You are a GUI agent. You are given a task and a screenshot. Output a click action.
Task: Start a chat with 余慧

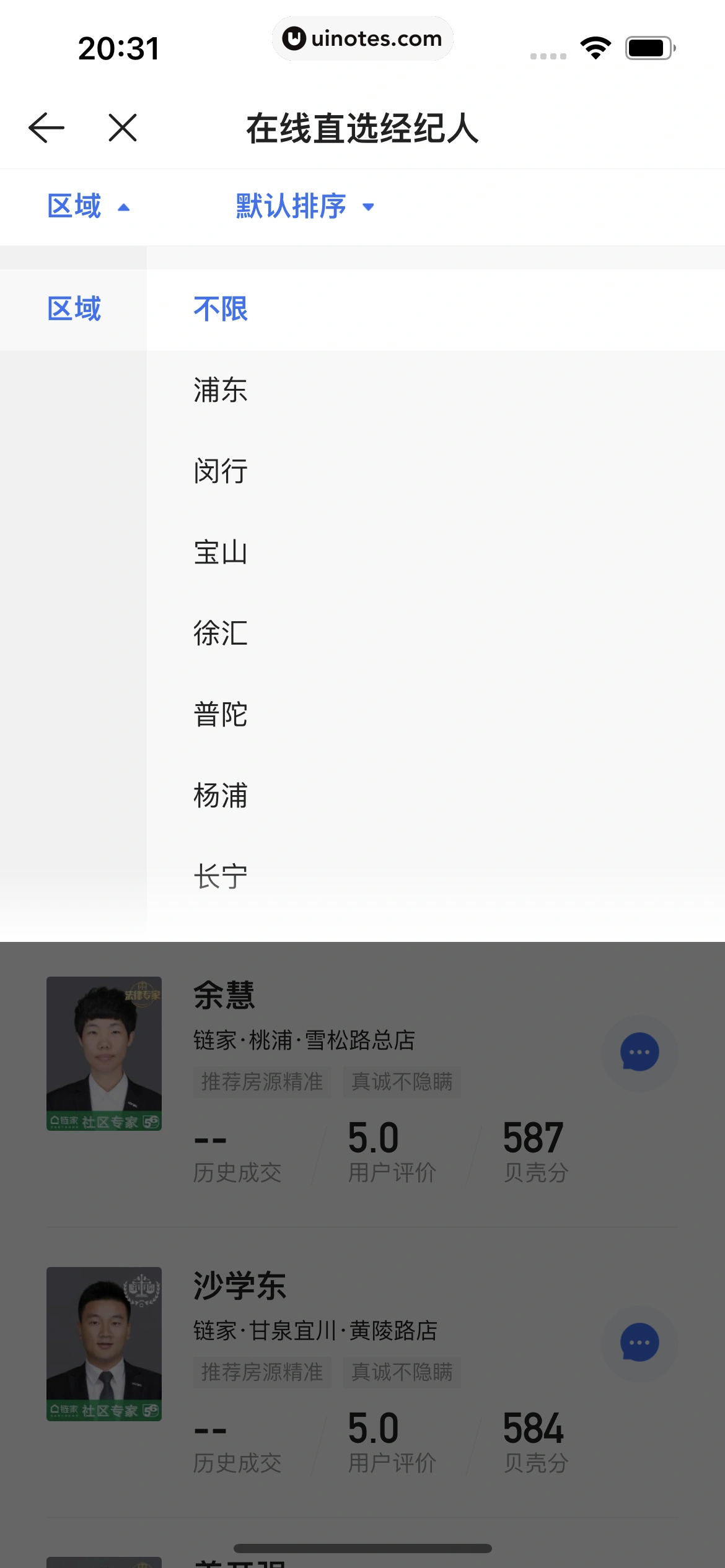tap(639, 1052)
